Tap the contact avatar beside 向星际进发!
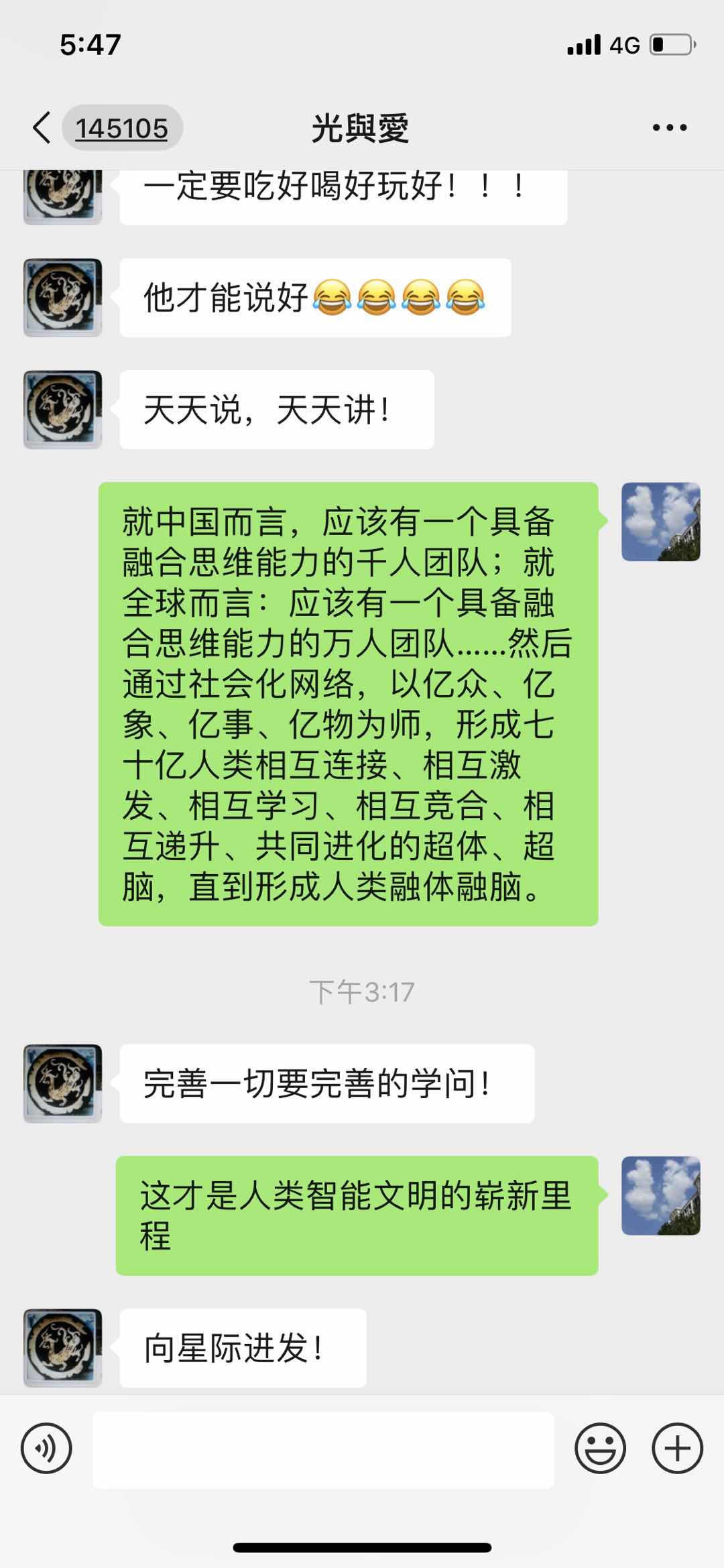 pos(63,1347)
